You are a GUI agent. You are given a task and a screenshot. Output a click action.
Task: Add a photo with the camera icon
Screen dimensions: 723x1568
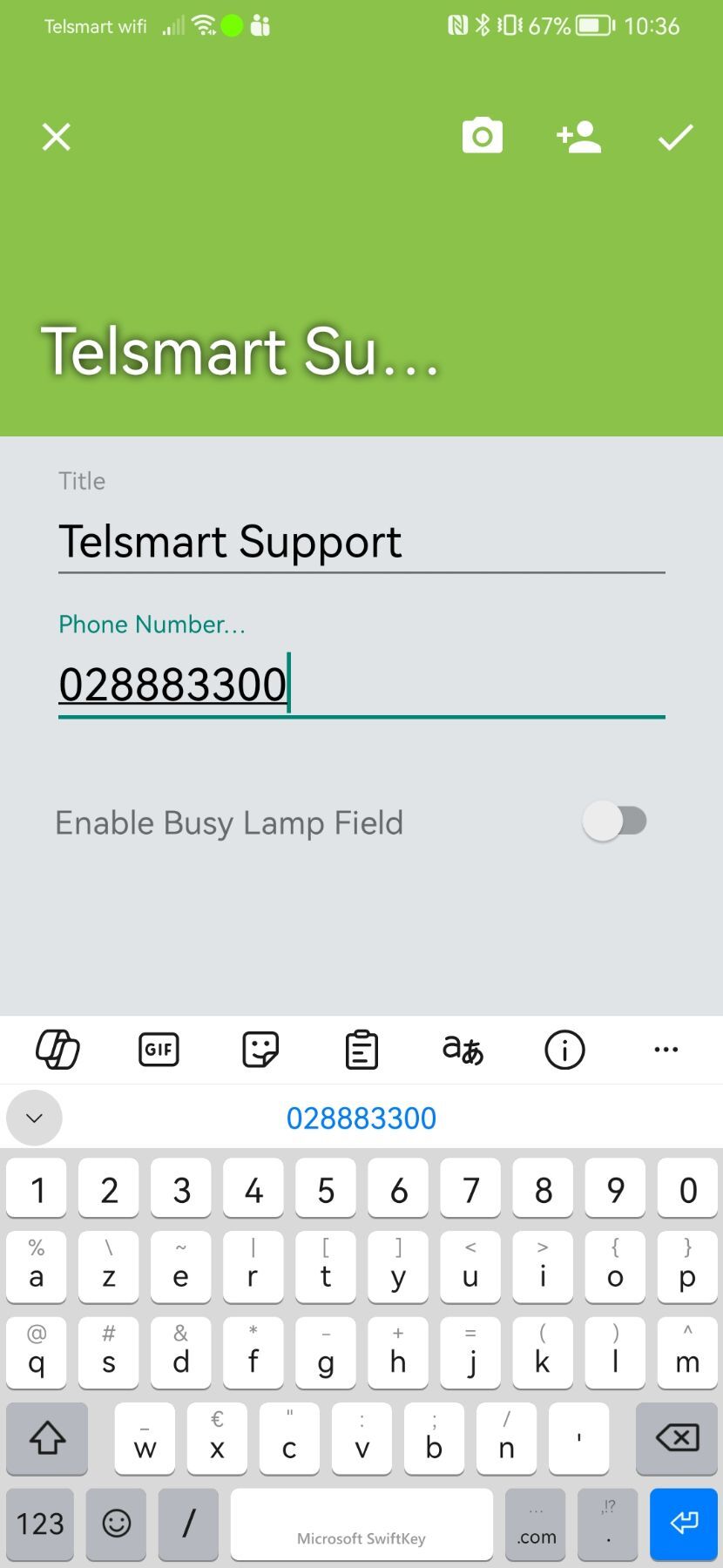point(482,136)
